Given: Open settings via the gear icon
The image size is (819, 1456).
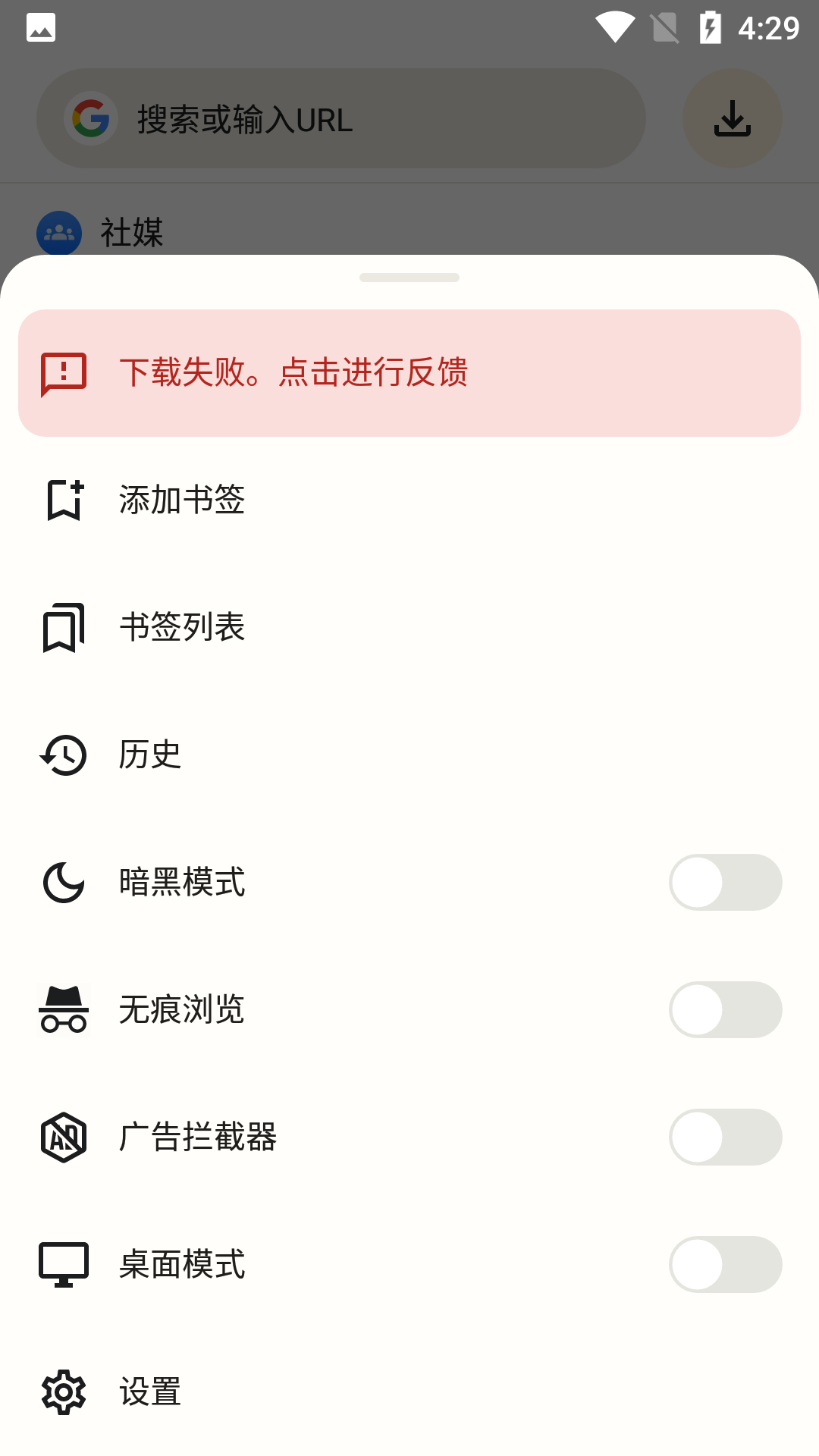Looking at the screenshot, I should [64, 1392].
